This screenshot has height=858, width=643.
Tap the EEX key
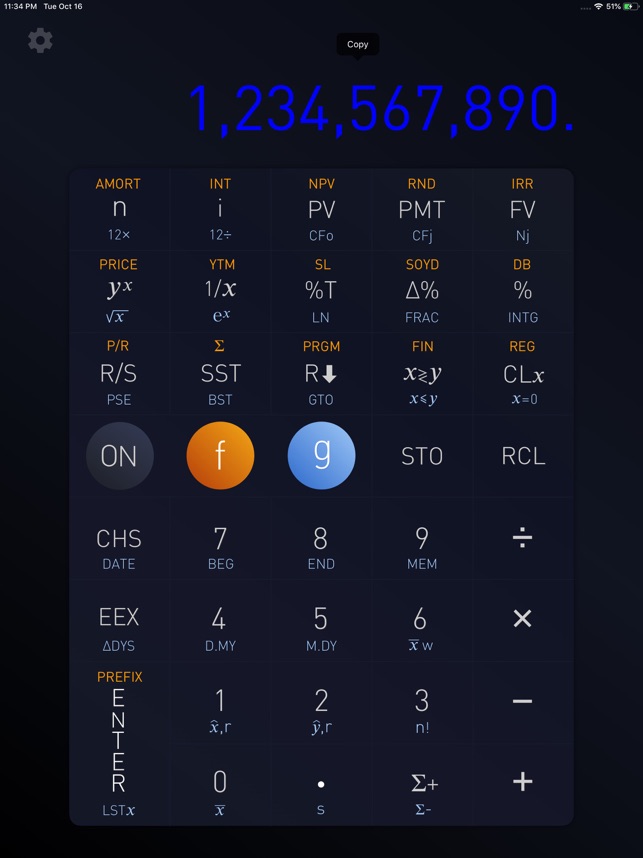pyautogui.click(x=119, y=620)
